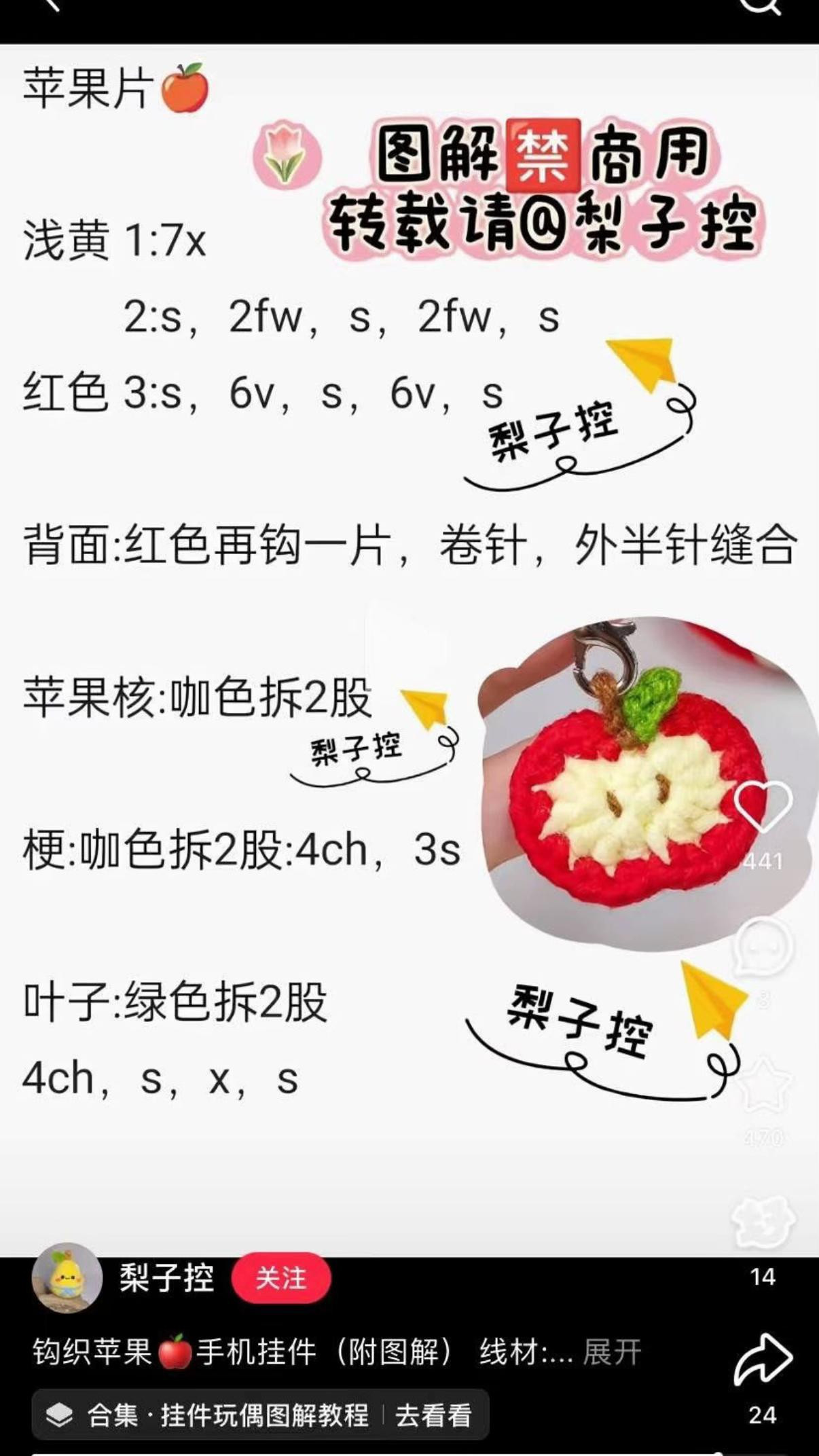This screenshot has height=1456, width=819.
Task: Open the comments bubble
Action: pyautogui.click(x=763, y=947)
